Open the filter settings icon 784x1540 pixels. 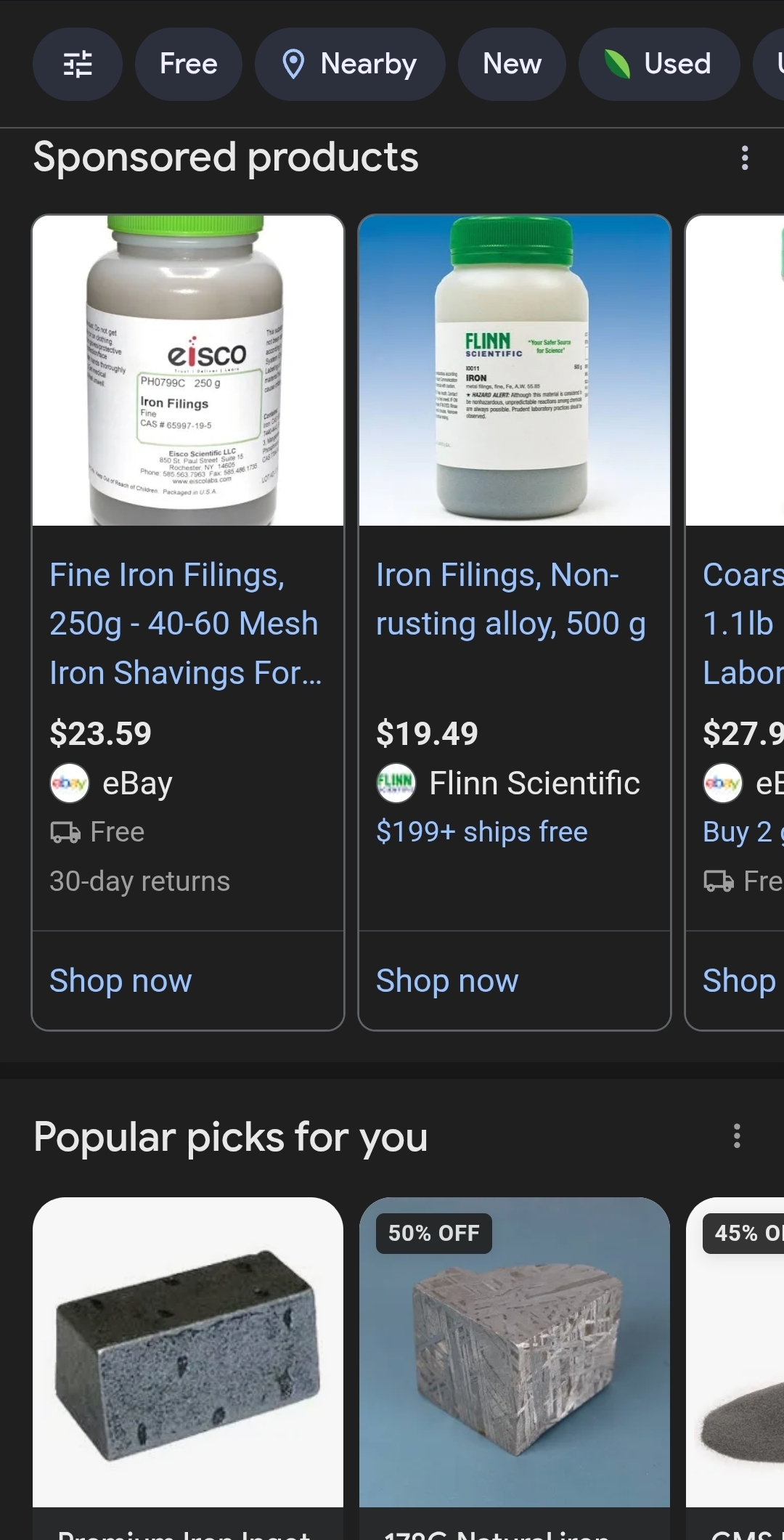pos(78,64)
